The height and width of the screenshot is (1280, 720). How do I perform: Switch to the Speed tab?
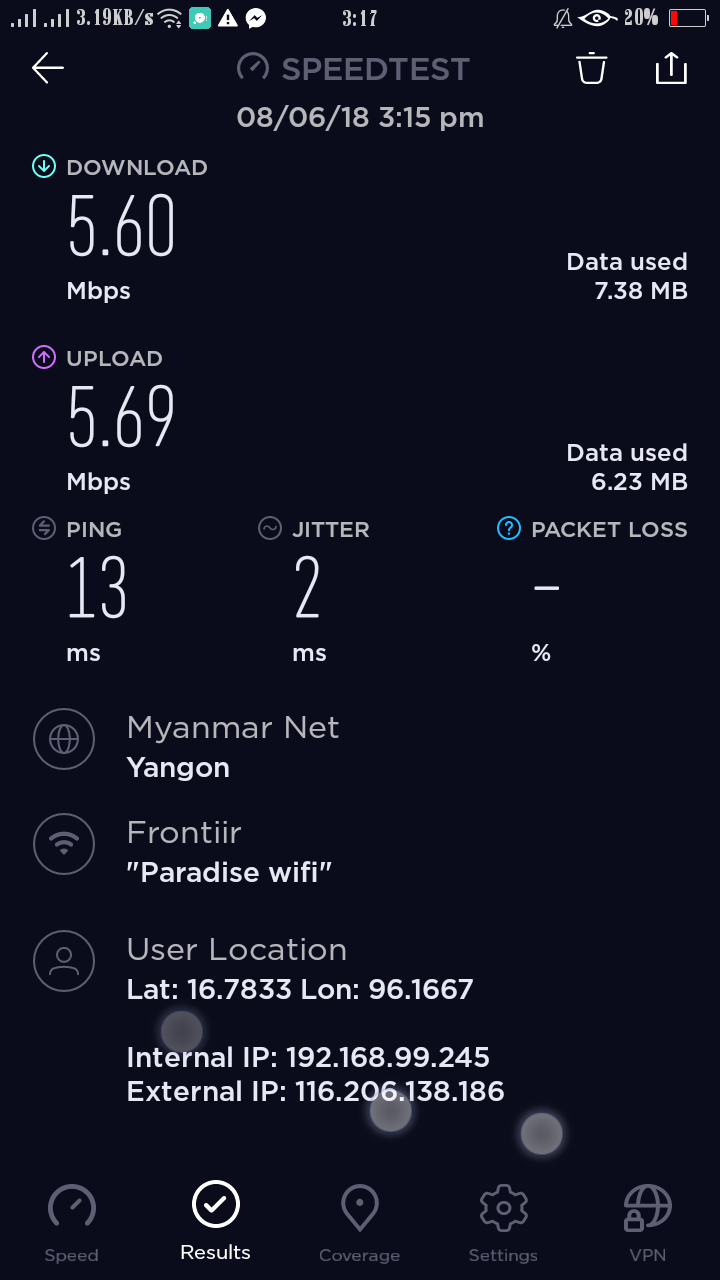72,1222
